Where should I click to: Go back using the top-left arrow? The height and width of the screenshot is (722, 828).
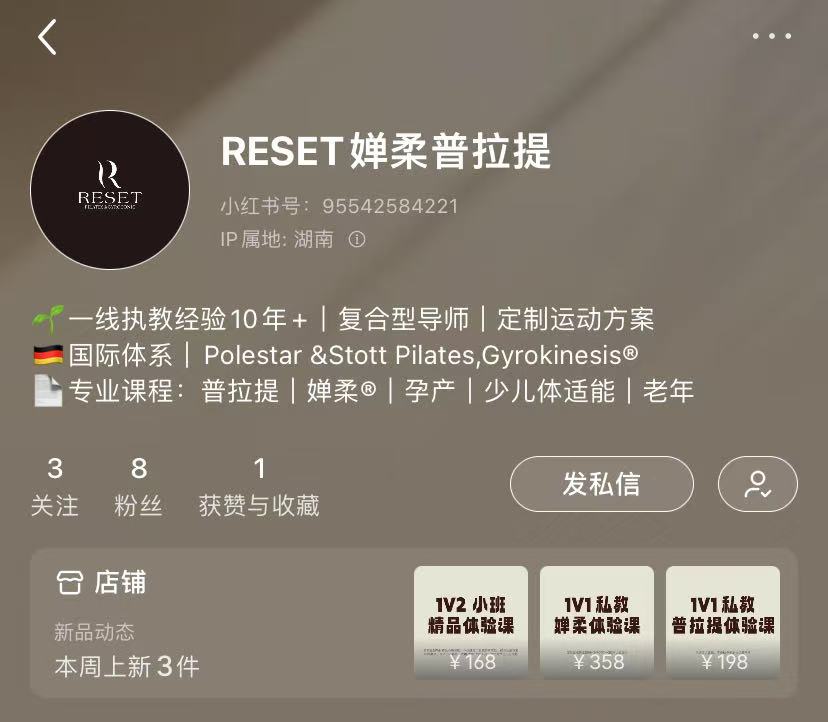(47, 37)
